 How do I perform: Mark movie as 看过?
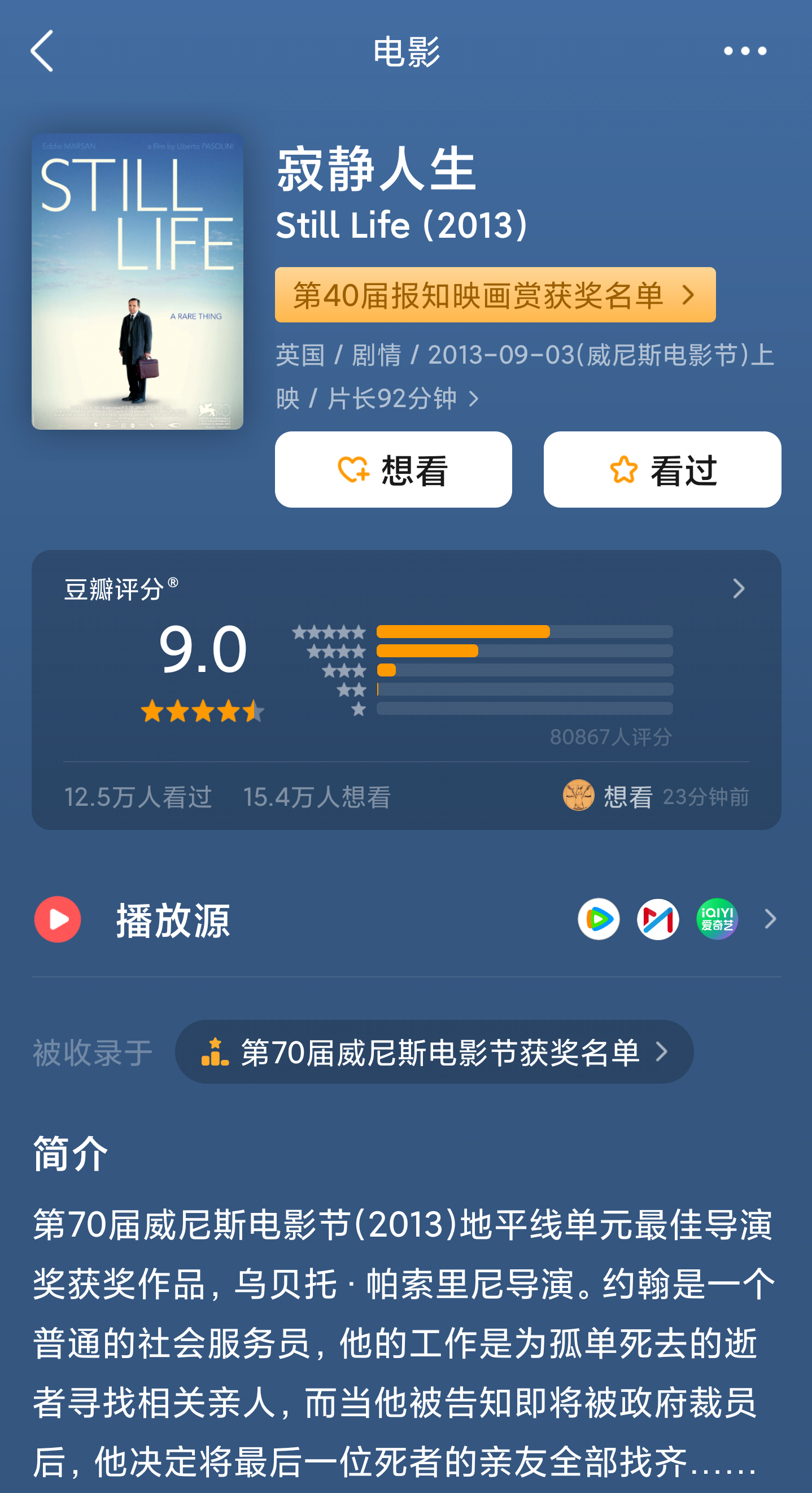[662, 469]
